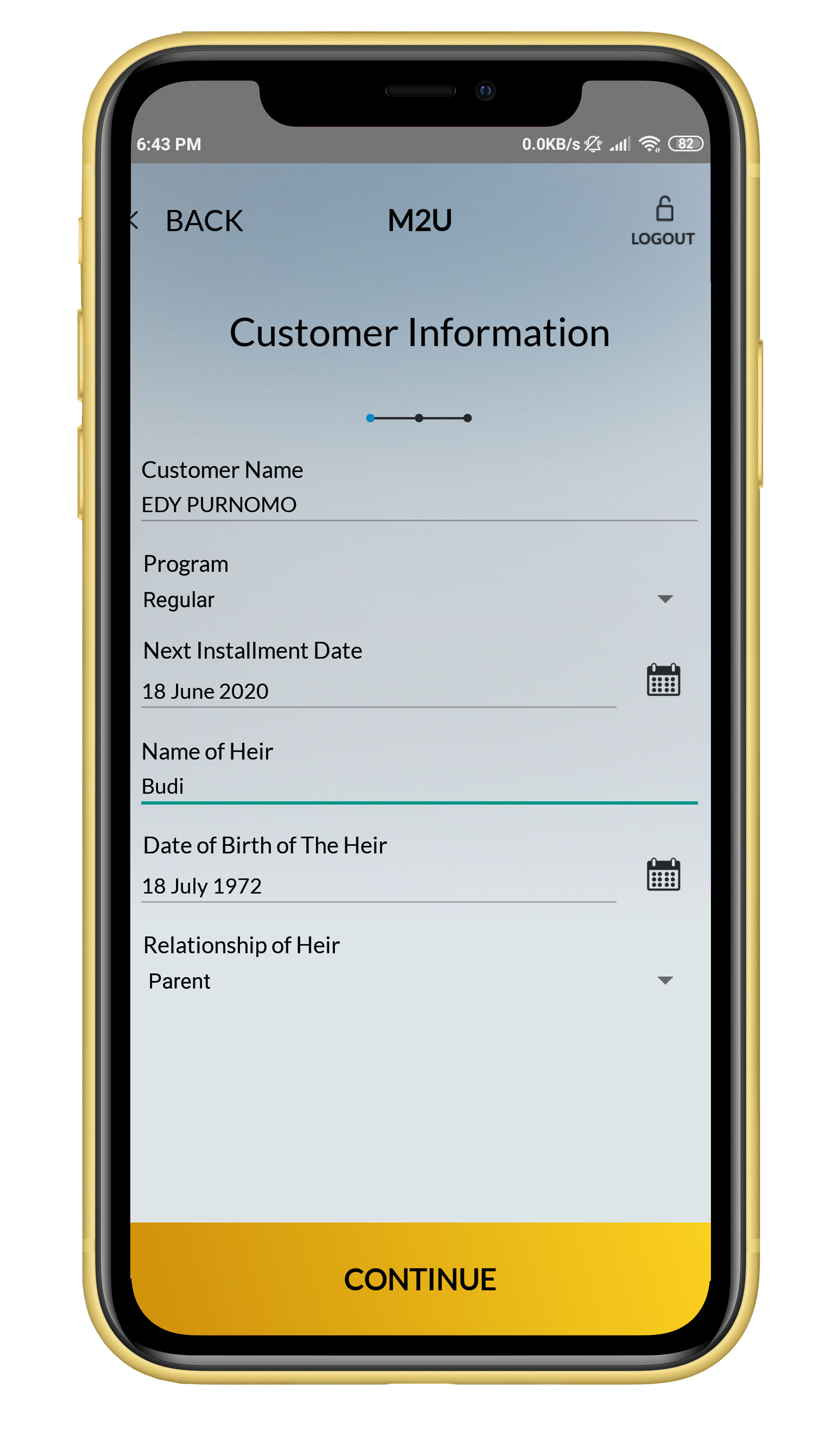Viewport: 840px width, 1429px height.
Task: Tap the Continue button
Action: (x=420, y=1280)
